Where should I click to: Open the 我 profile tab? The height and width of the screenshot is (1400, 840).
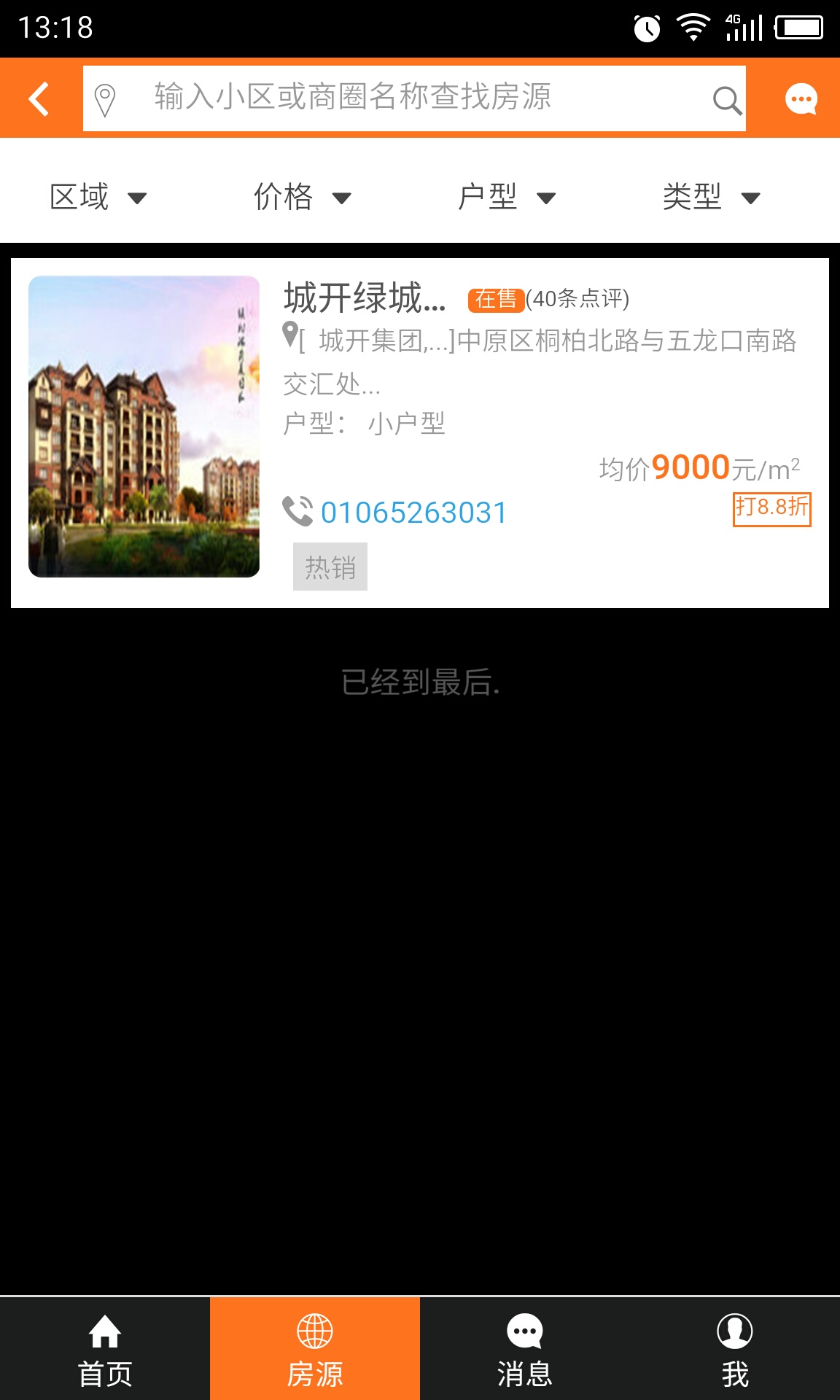tap(735, 1349)
